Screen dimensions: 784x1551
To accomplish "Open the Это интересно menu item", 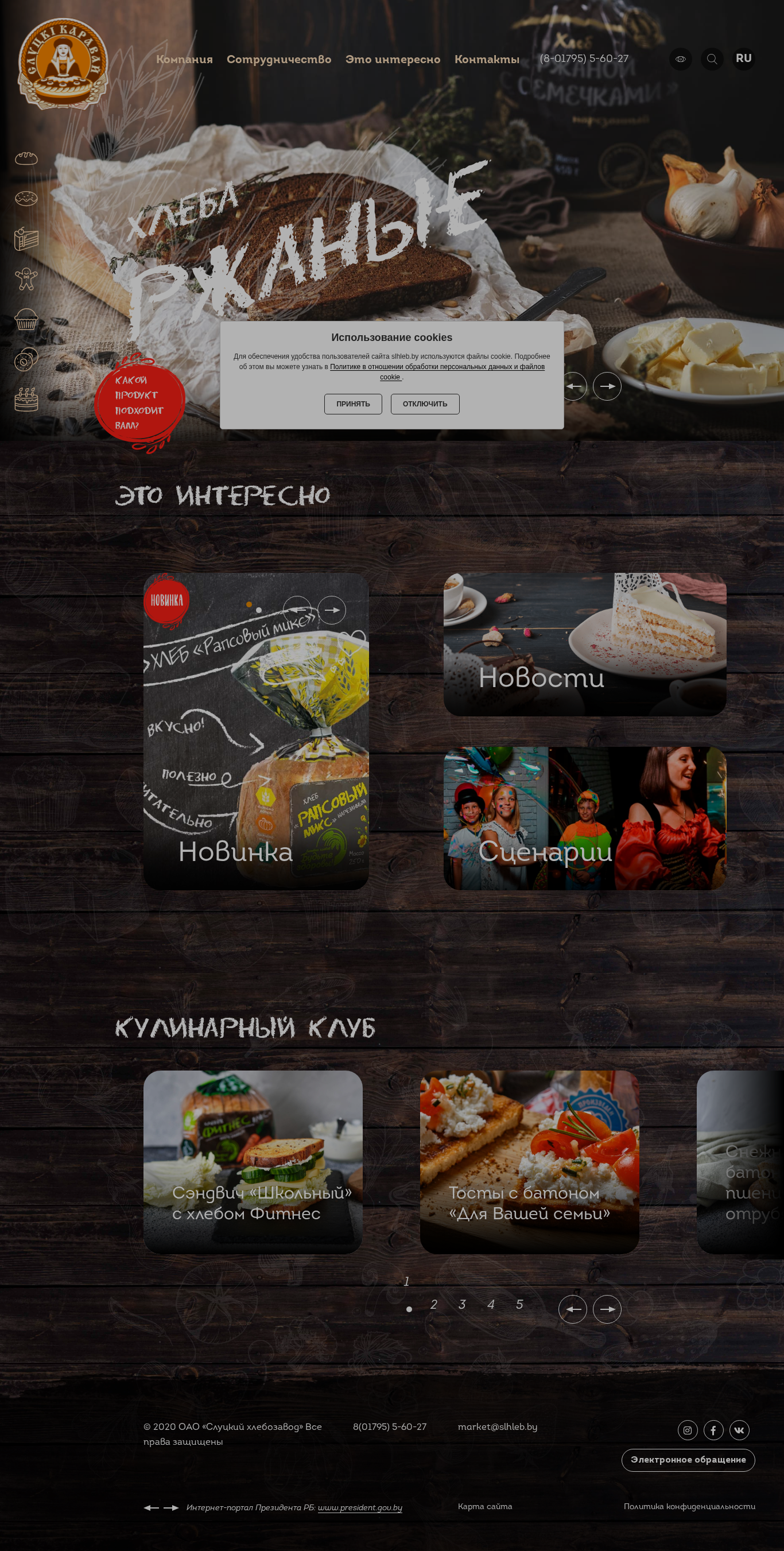I will pyautogui.click(x=393, y=59).
